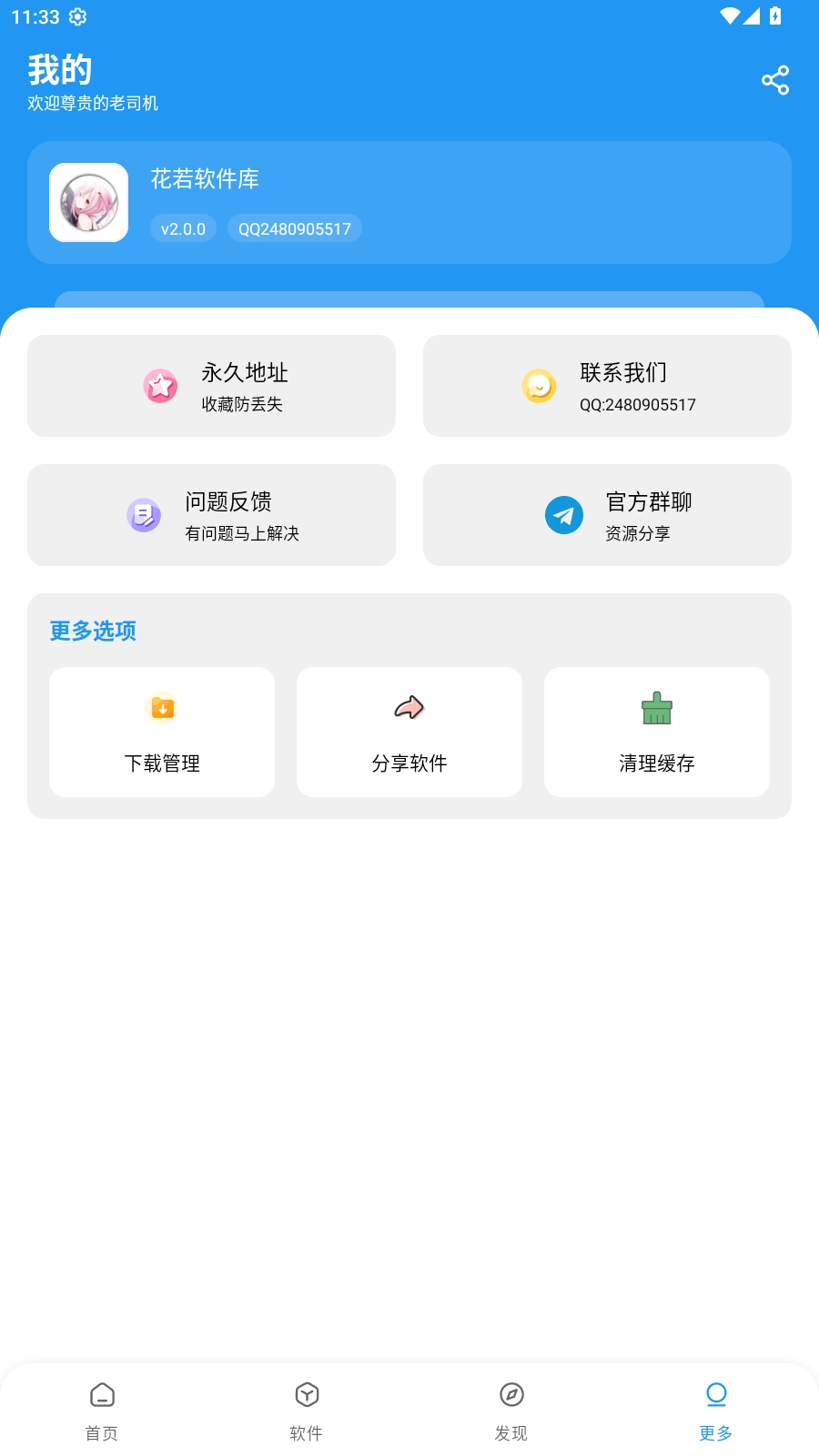Switch to the 发现 tab
Viewport: 819px width, 1456px height.
click(511, 1410)
